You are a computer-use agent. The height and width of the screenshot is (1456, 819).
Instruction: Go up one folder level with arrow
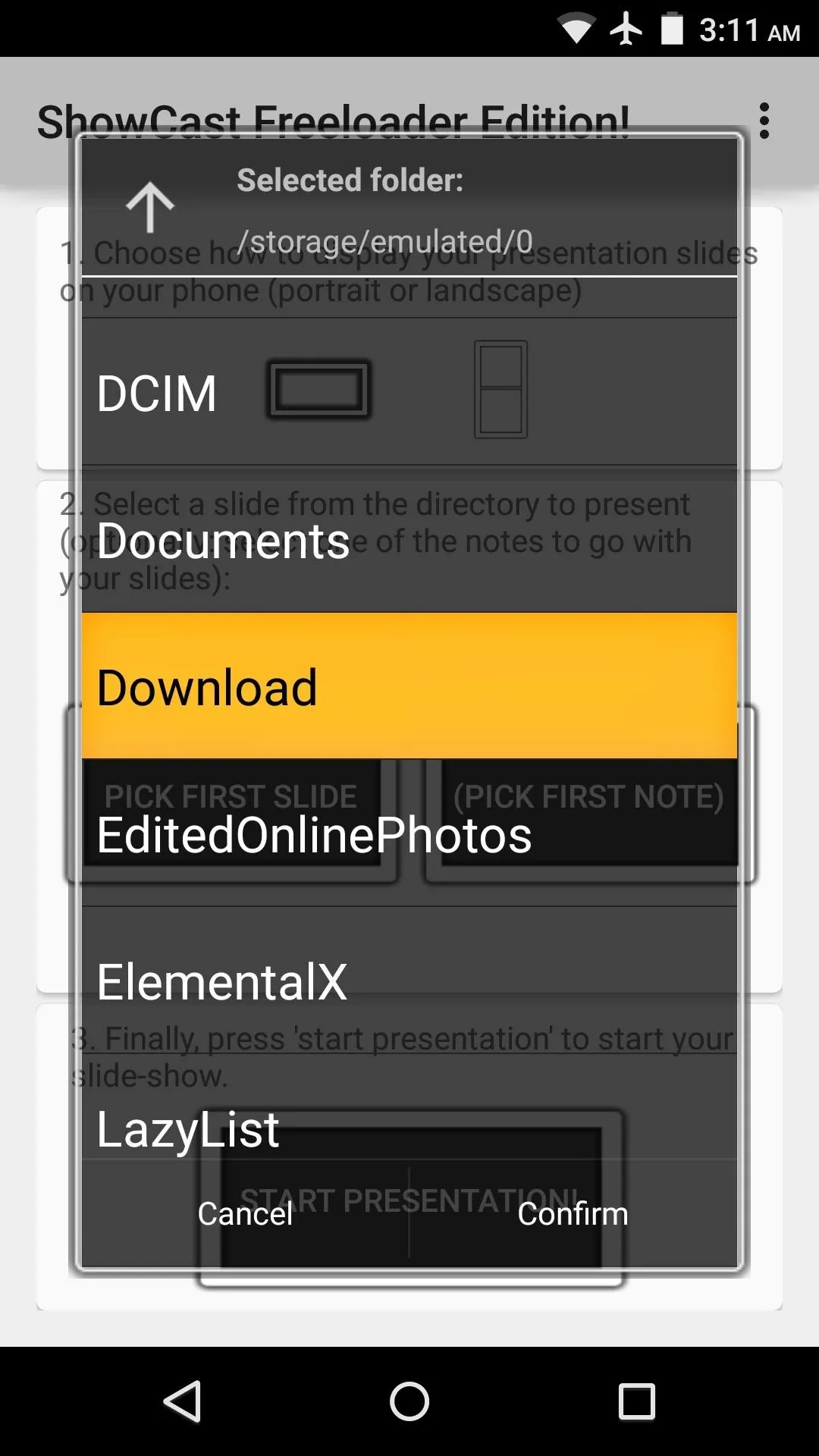coord(150,207)
